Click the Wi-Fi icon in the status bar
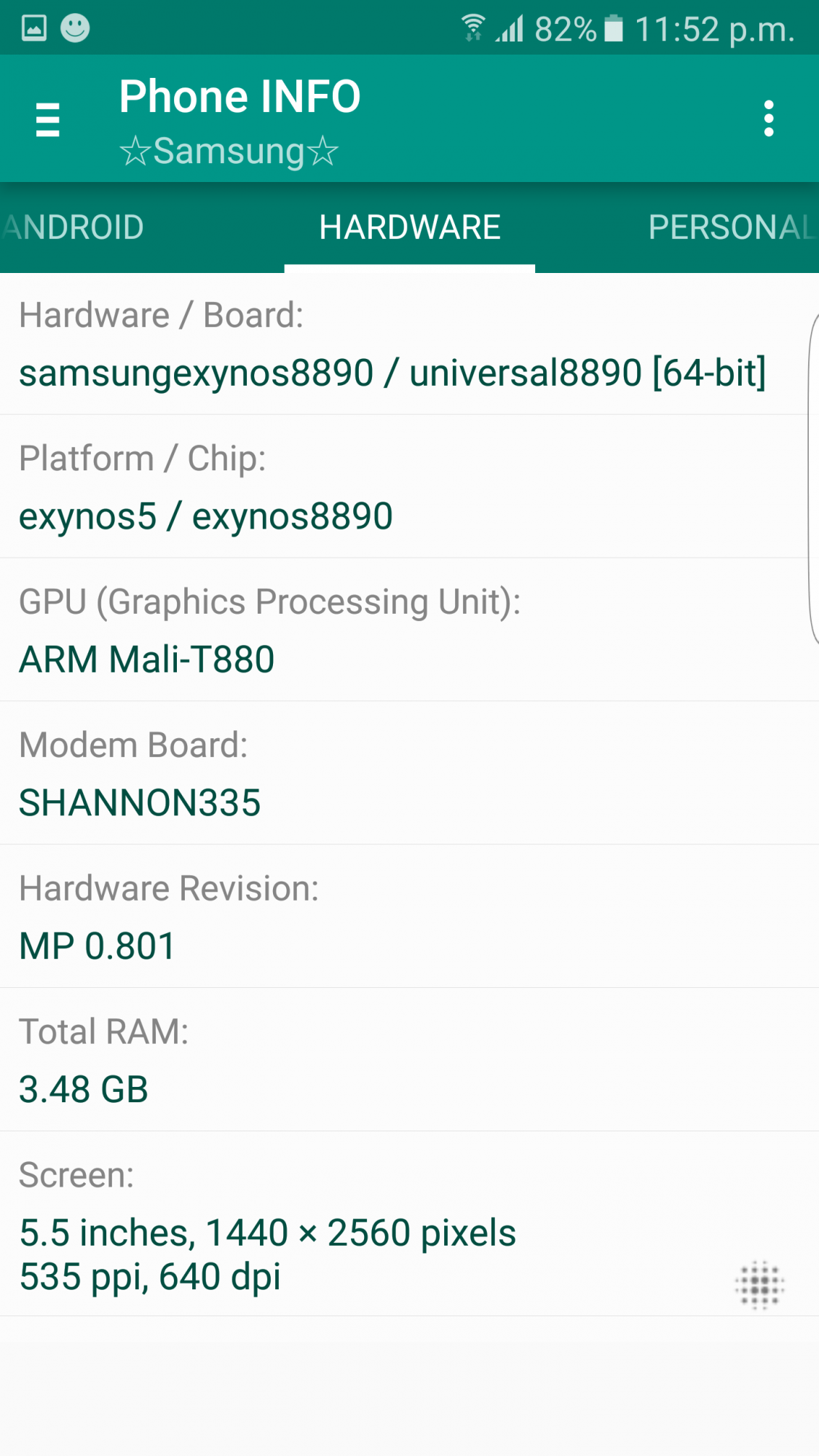 click(x=472, y=29)
